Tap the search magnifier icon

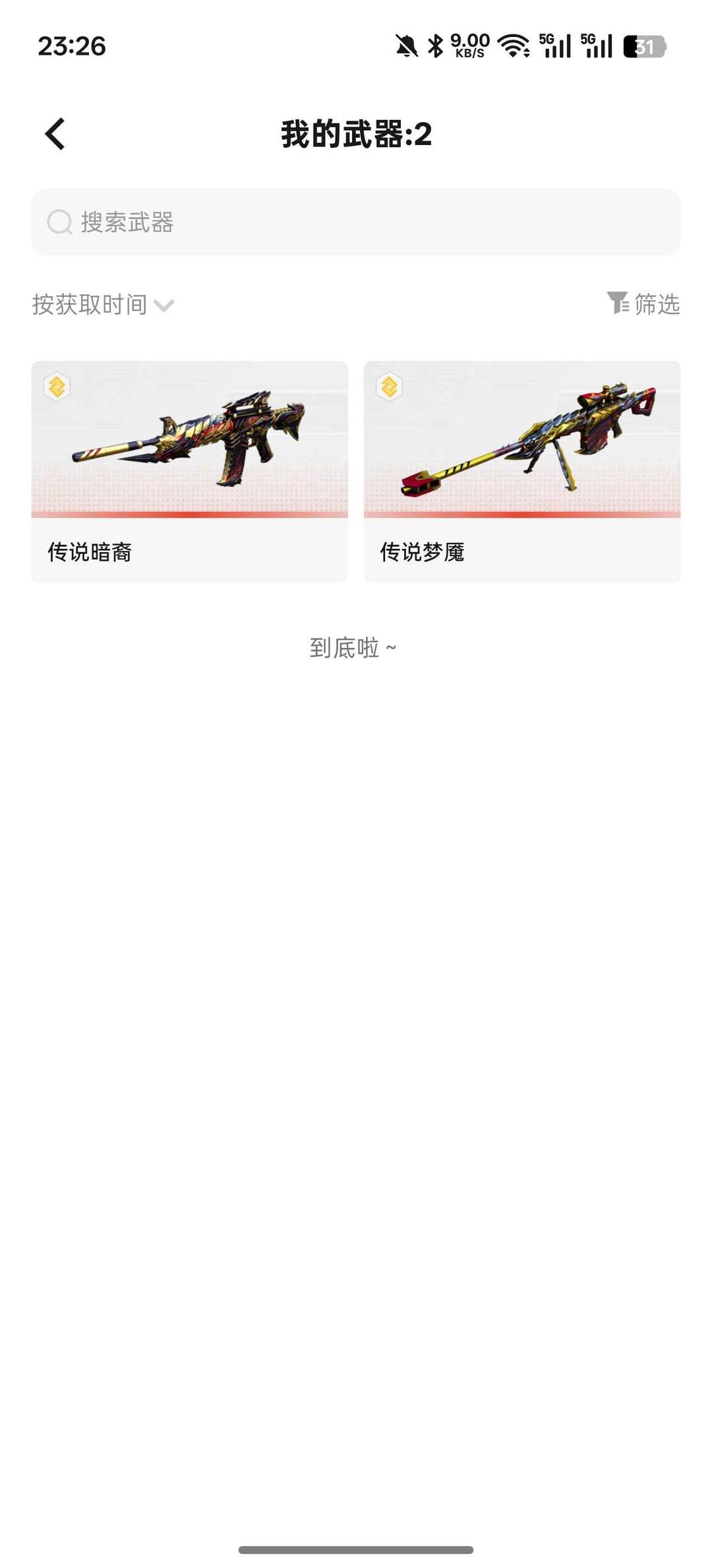[x=60, y=223]
